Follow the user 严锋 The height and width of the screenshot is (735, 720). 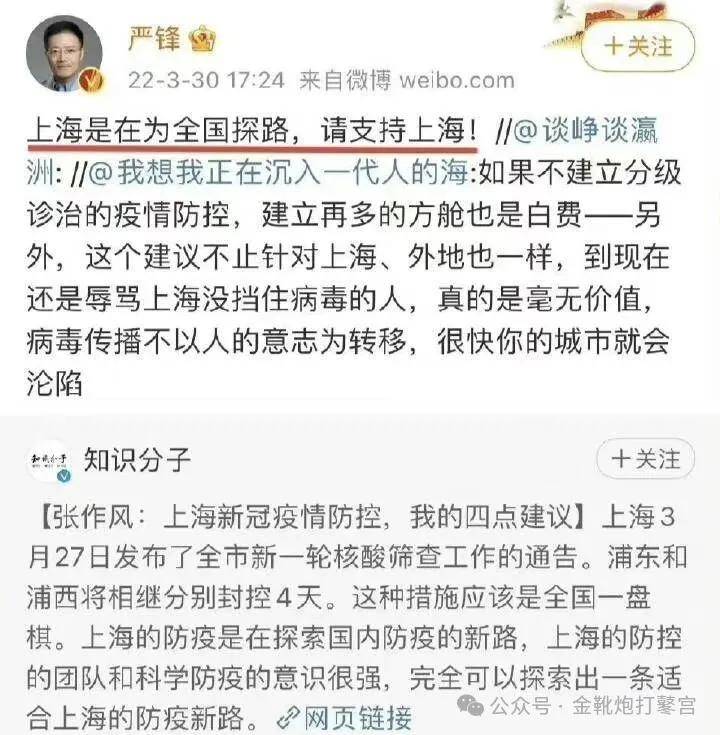[637, 46]
